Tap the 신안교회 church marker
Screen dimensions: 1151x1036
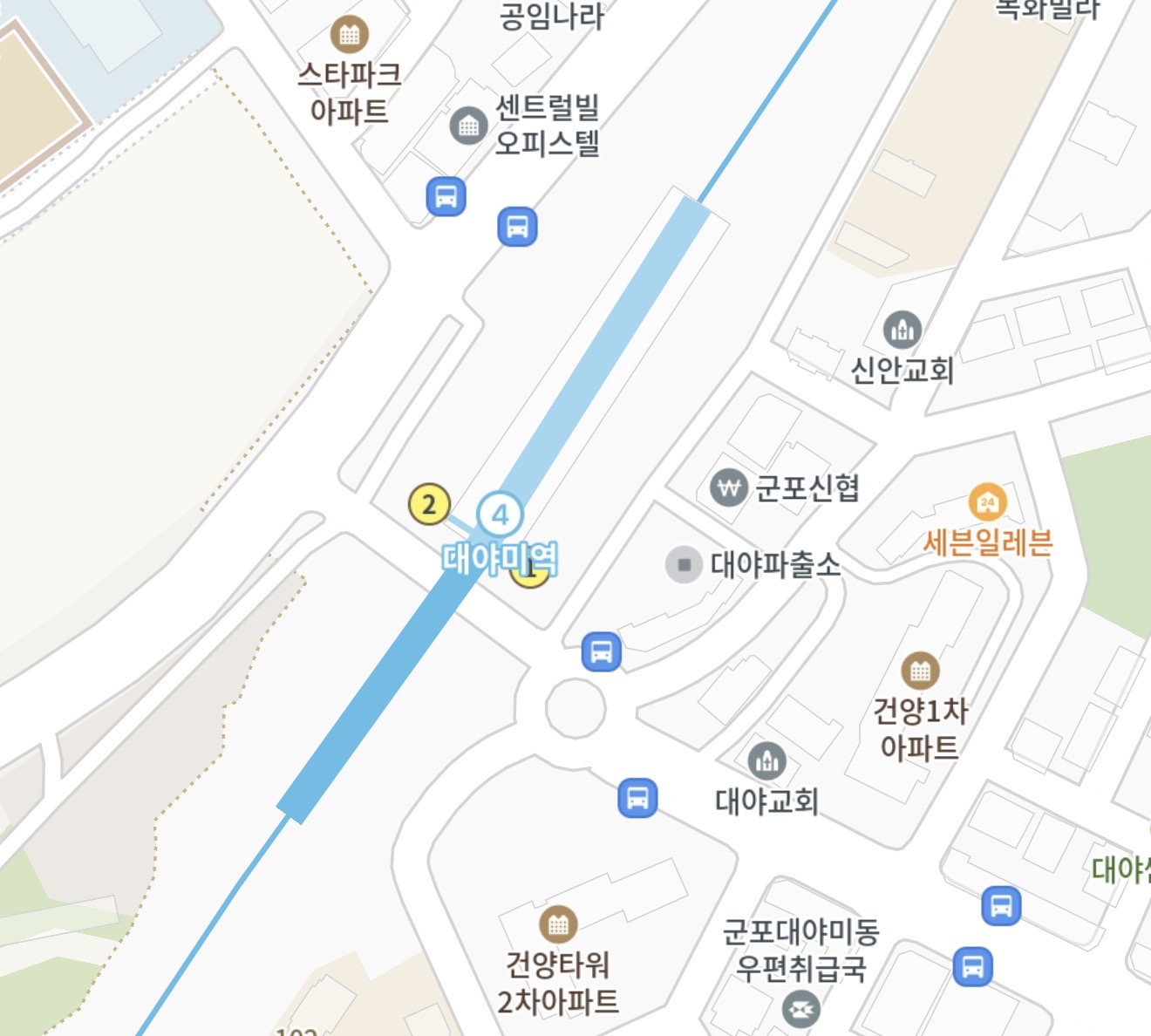[x=902, y=330]
